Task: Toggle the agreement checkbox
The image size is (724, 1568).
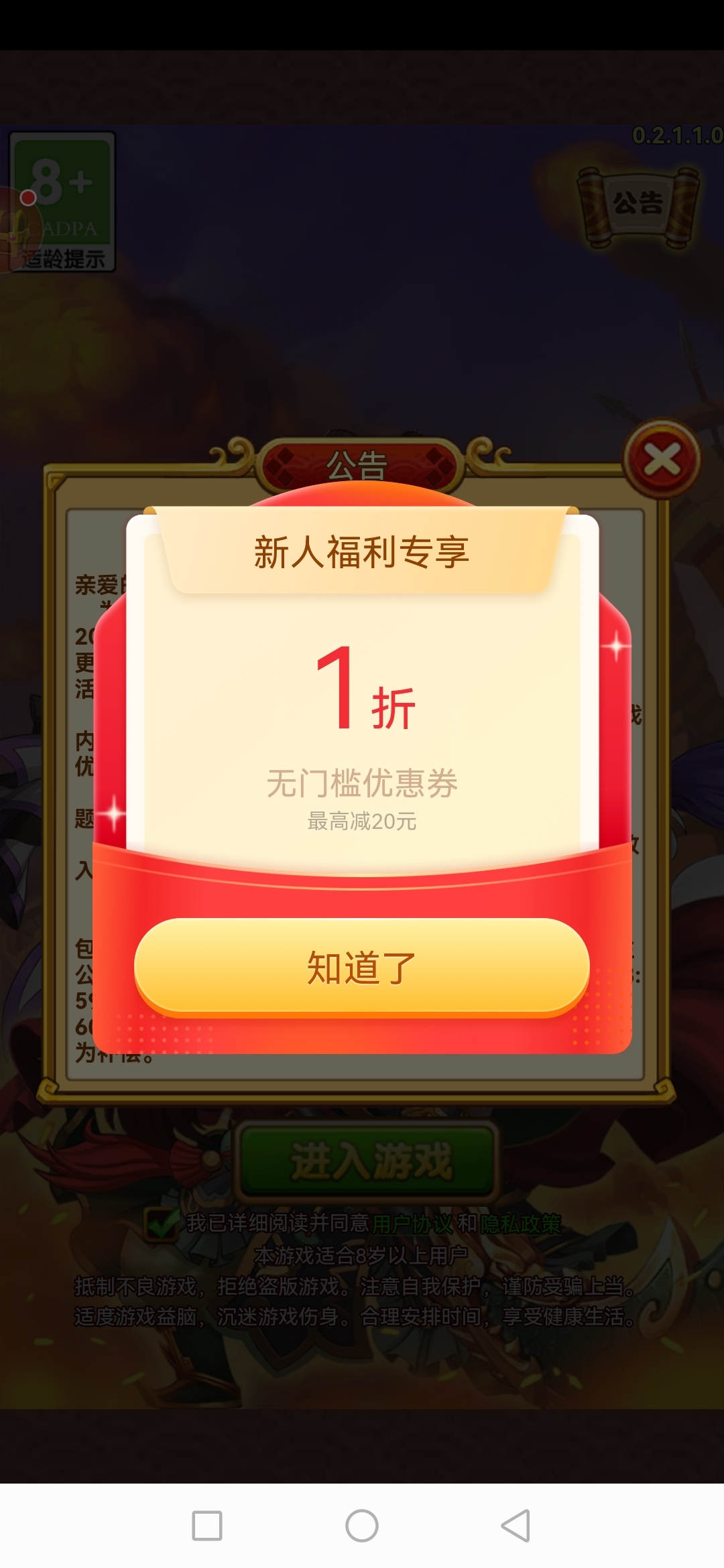Action: pos(160,1224)
